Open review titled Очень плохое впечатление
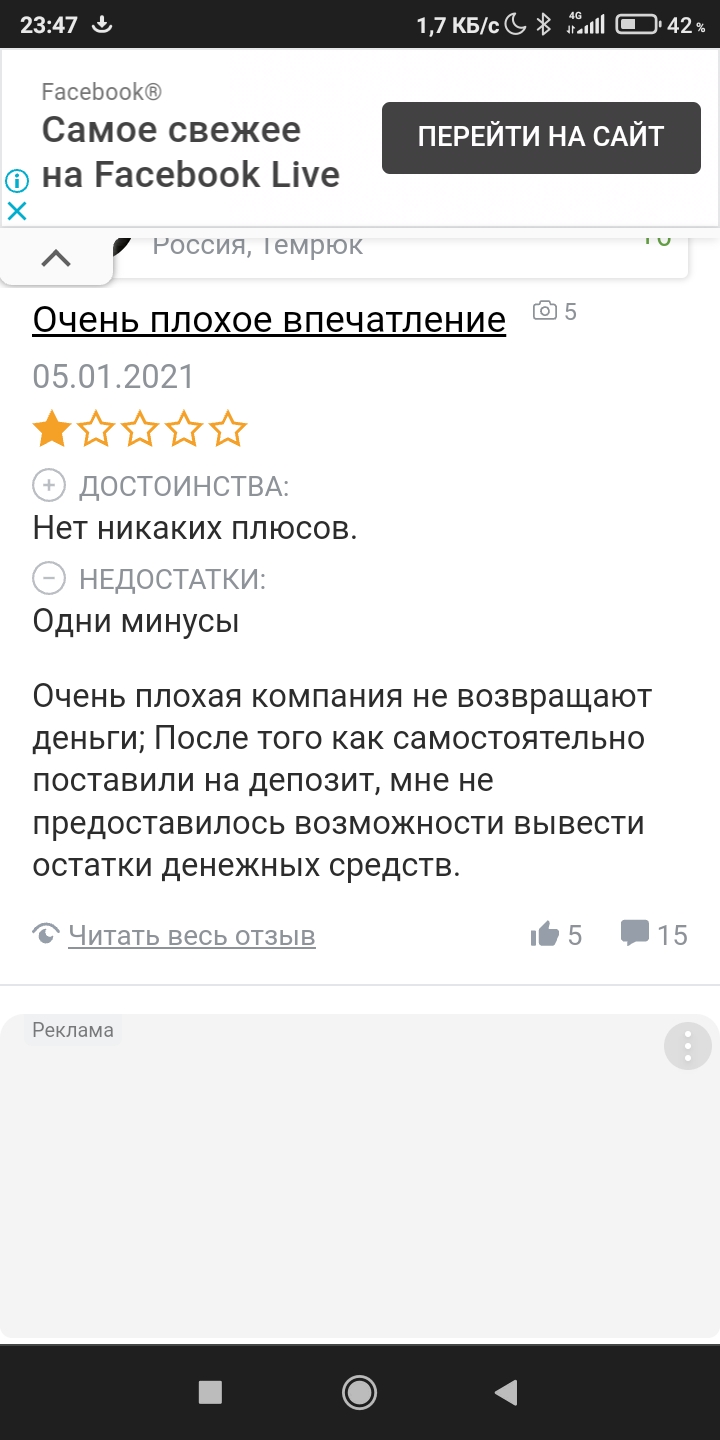Viewport: 720px width, 1440px height. (269, 320)
